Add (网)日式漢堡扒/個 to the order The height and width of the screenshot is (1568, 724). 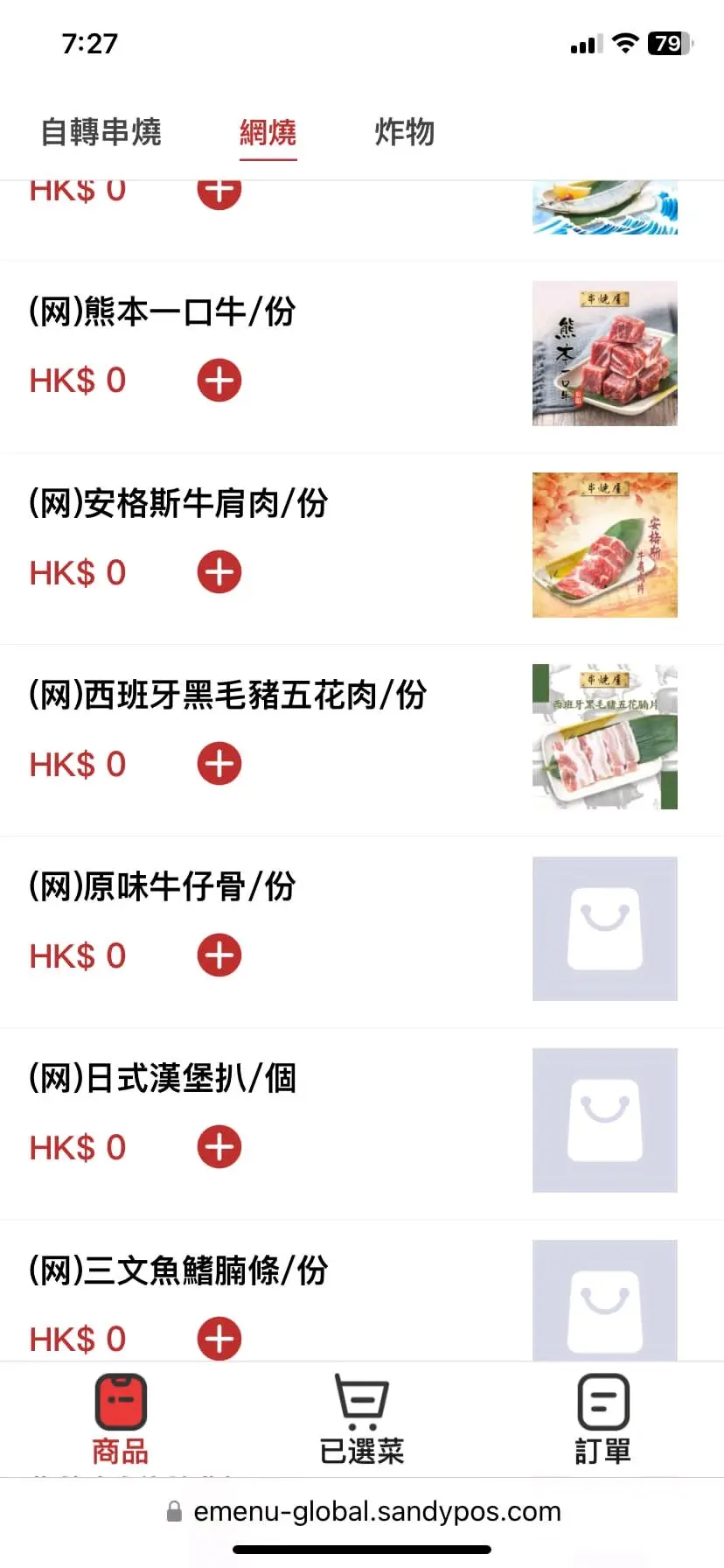[219, 1147]
